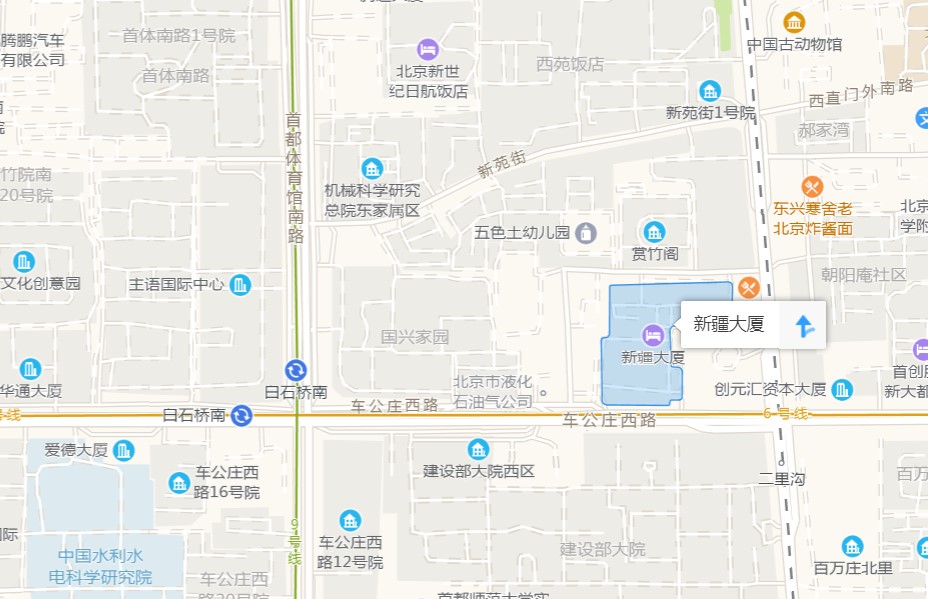Screen dimensions: 928x599
Task: Tap 五色土幼儿园 kindergarten marker
Action: [x=586, y=233]
